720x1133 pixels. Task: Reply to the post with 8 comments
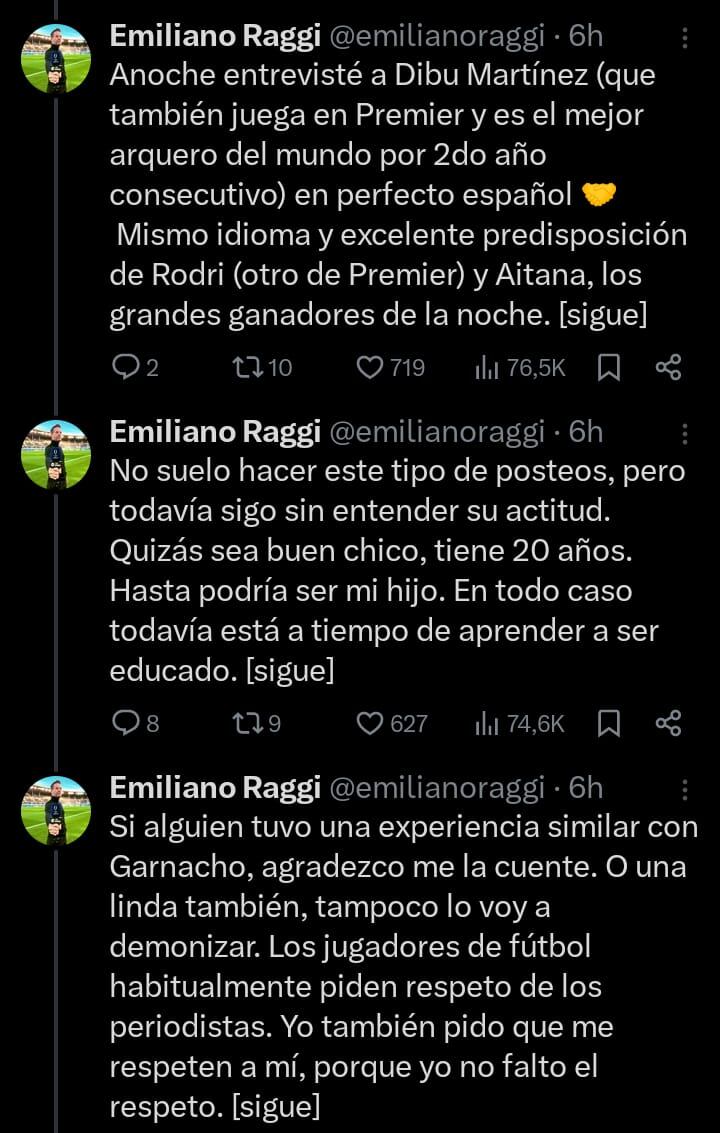point(125,722)
